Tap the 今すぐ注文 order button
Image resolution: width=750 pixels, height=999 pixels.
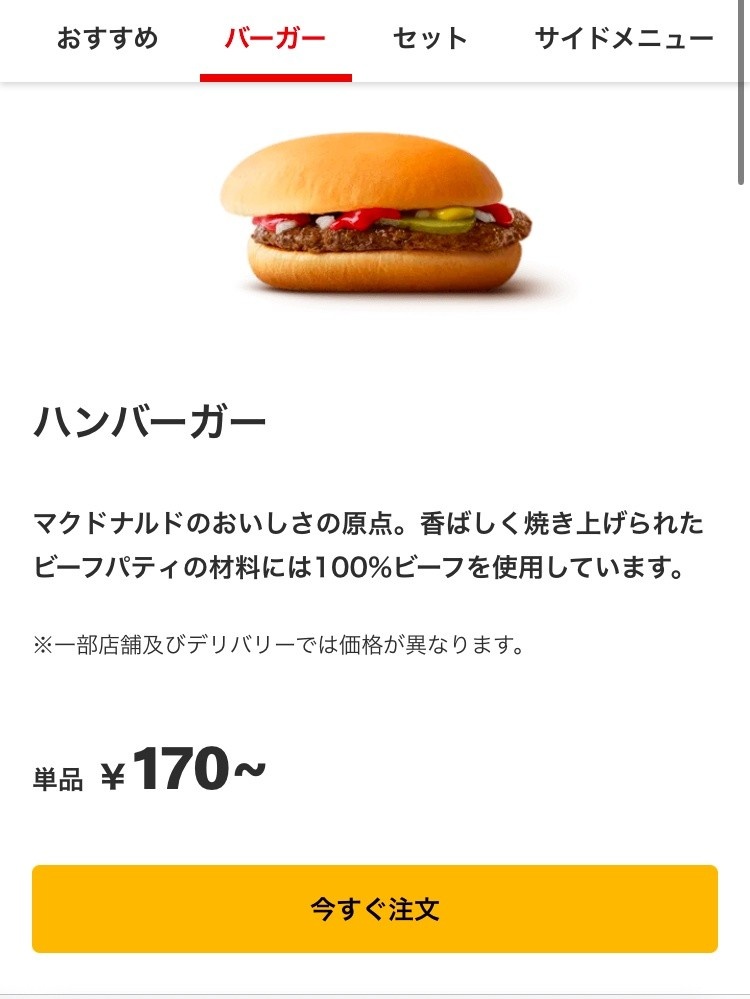click(375, 908)
